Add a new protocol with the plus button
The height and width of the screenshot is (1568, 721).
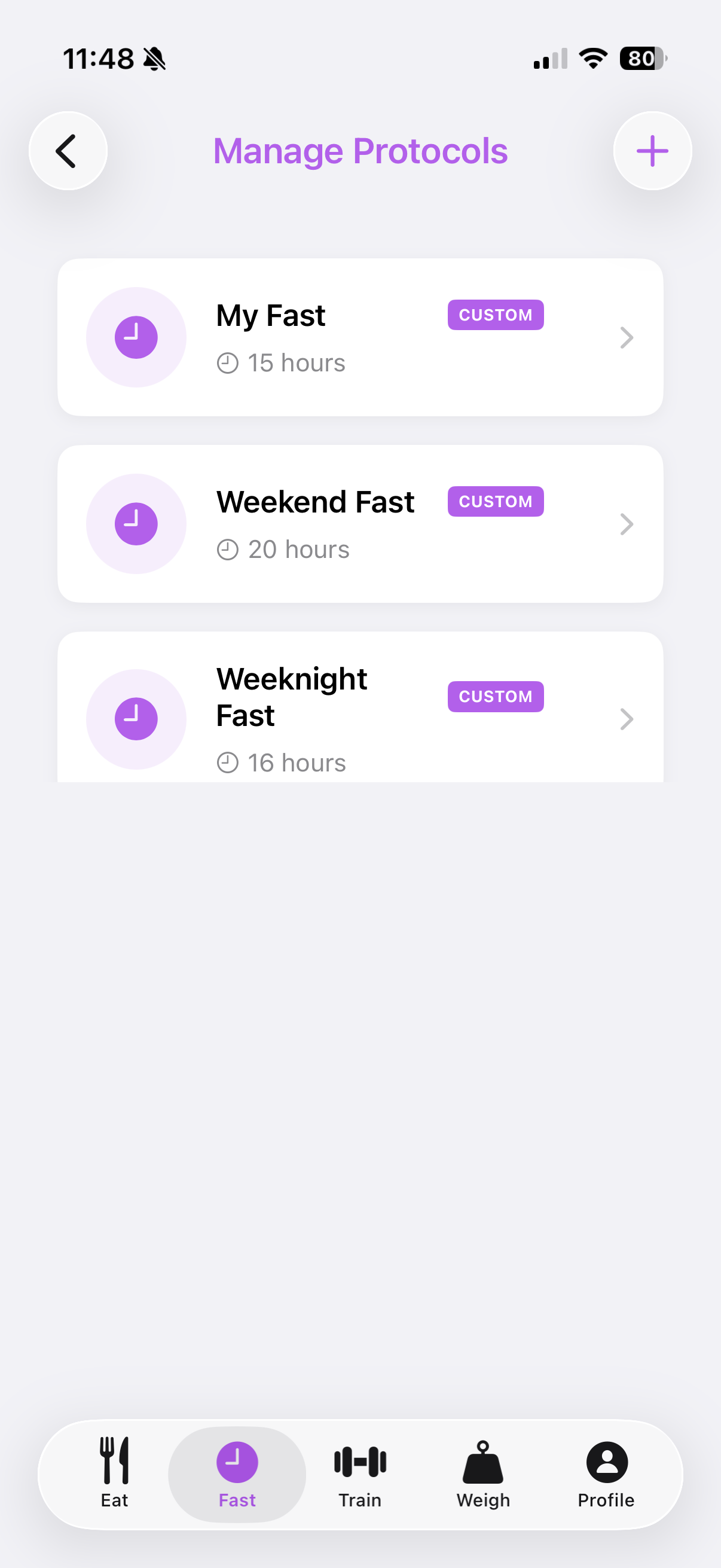coord(652,151)
